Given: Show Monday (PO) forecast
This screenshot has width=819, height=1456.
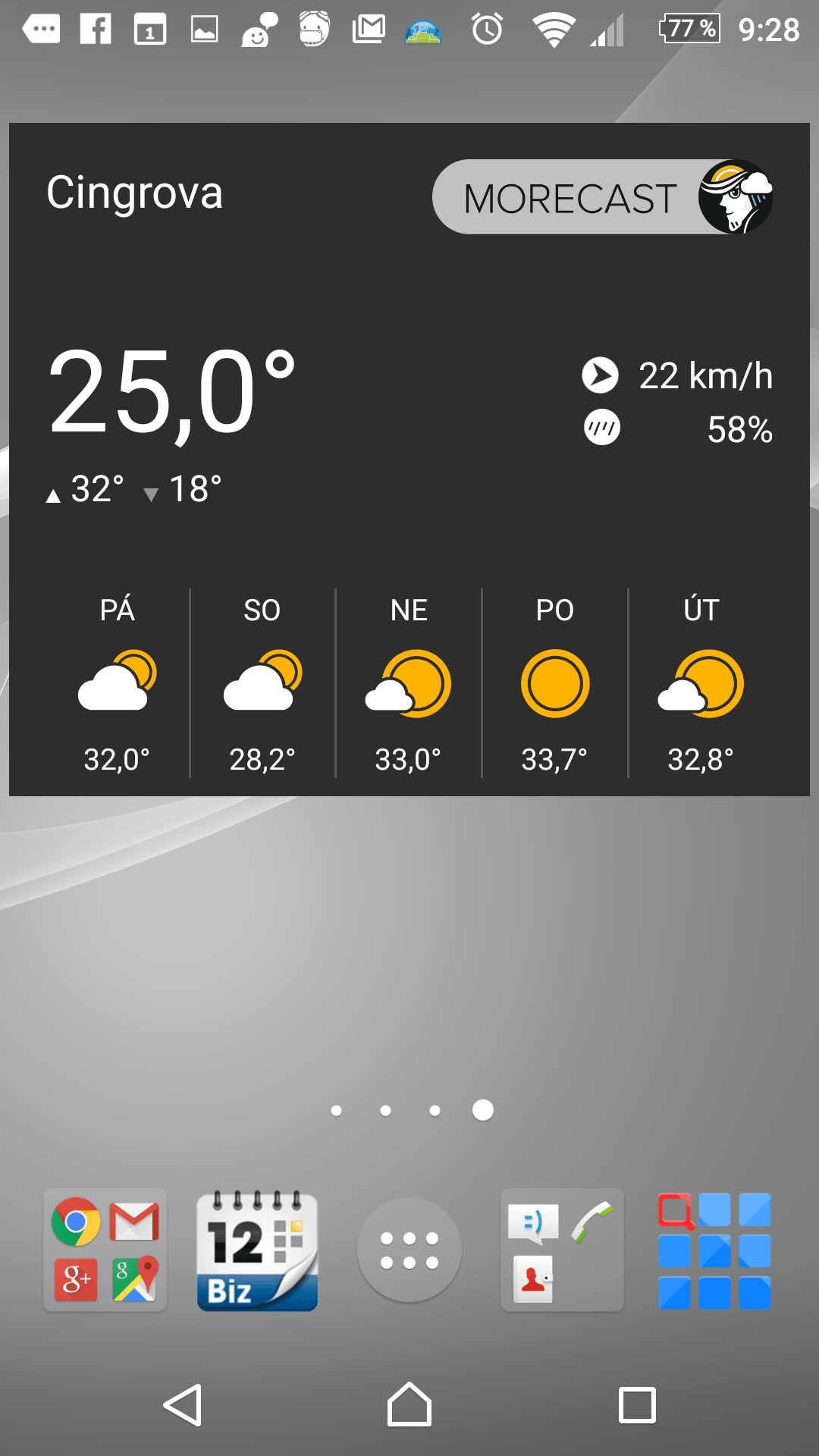Looking at the screenshot, I should (x=555, y=682).
